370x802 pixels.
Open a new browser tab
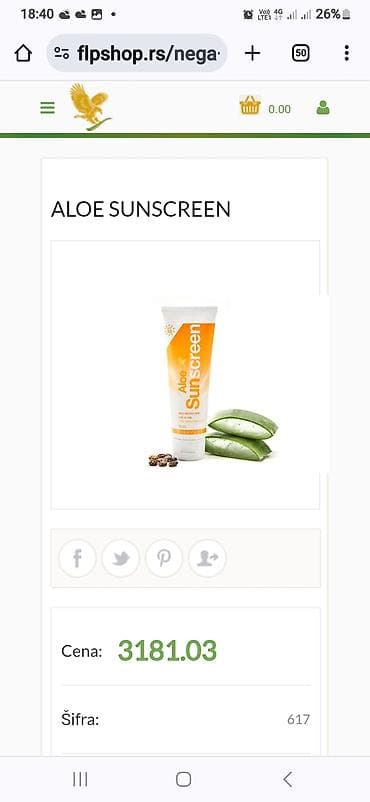coord(252,53)
